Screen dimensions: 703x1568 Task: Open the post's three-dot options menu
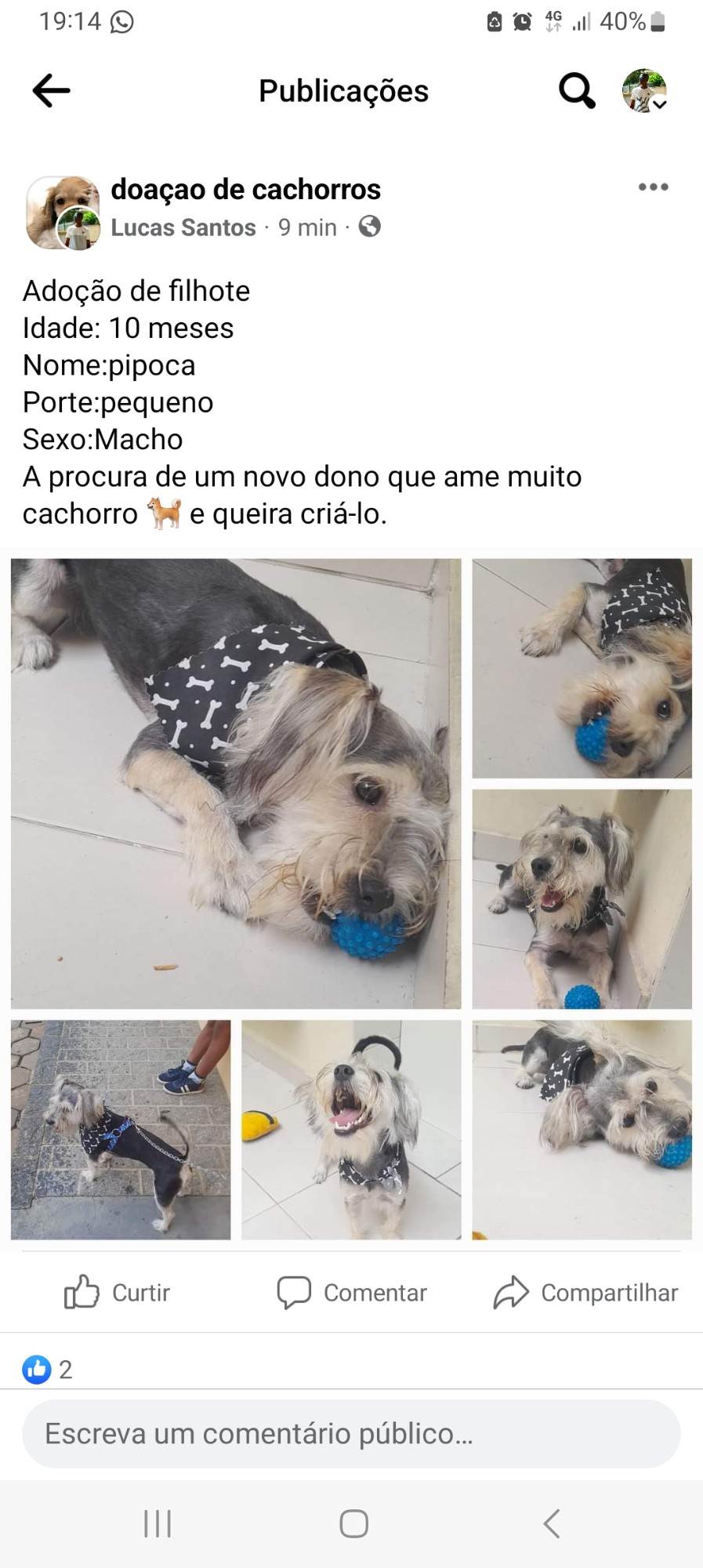tap(653, 187)
